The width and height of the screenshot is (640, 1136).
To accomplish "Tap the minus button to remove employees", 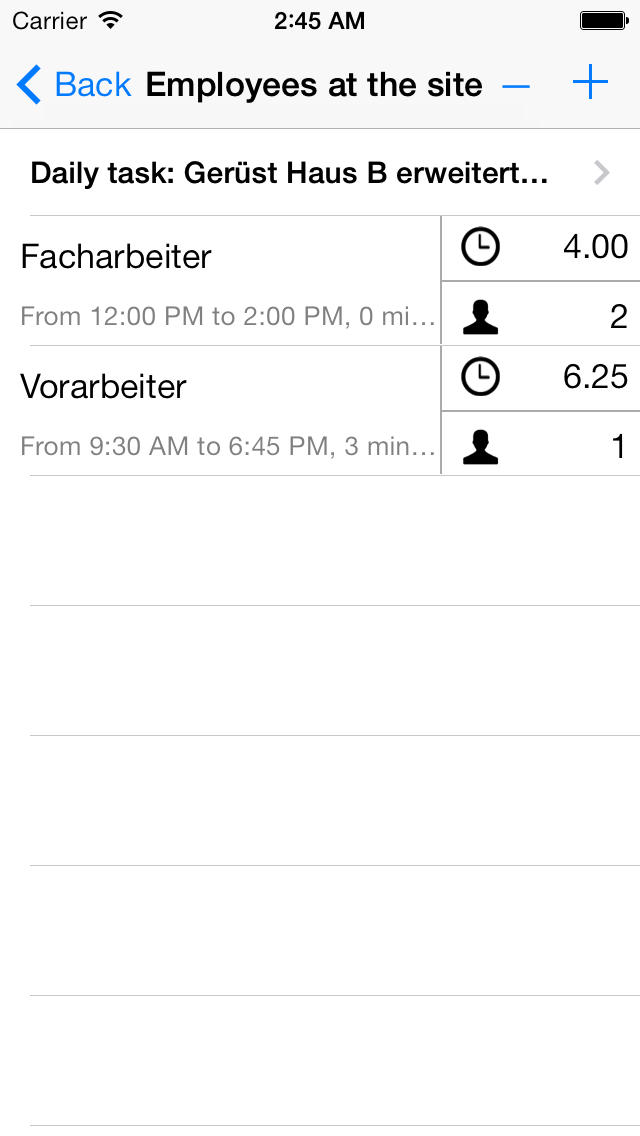I will tap(516, 86).
